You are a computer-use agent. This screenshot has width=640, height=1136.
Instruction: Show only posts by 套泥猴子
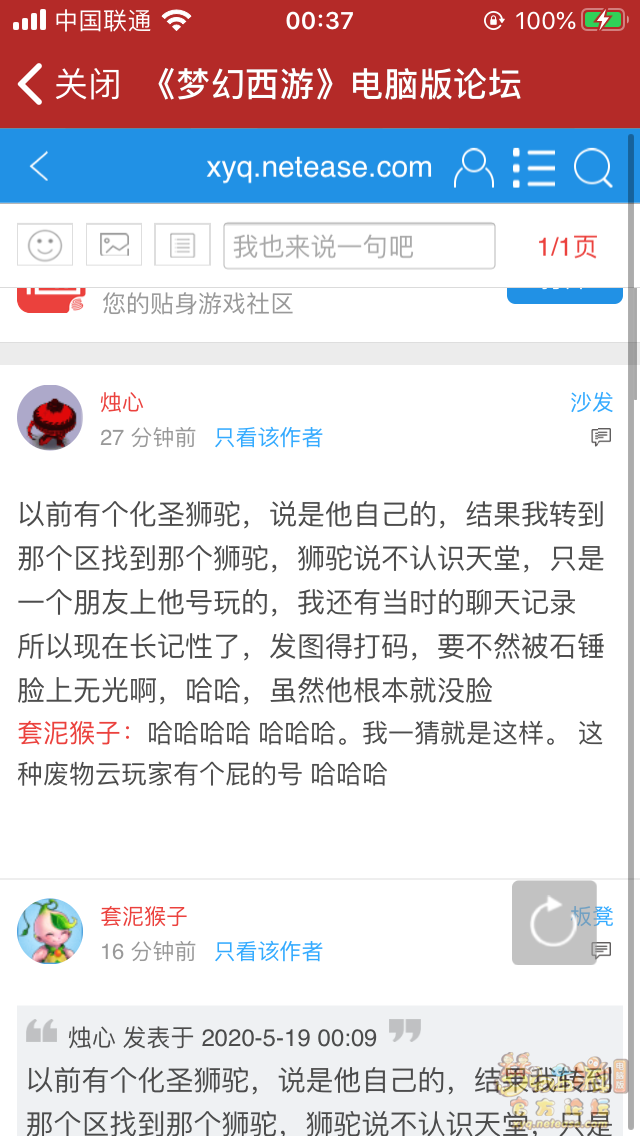(x=268, y=951)
